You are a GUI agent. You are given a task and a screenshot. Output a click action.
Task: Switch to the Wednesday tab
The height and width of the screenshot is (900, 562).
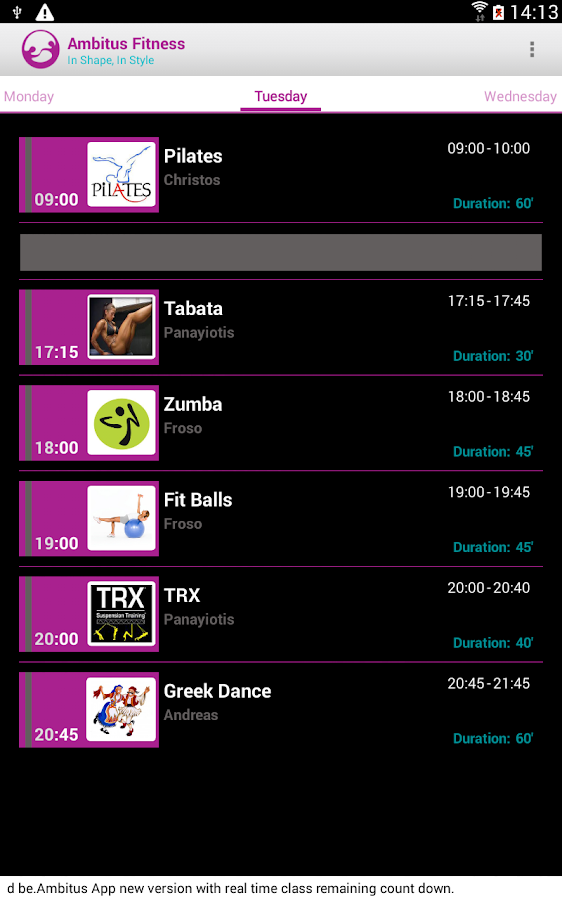(x=520, y=96)
